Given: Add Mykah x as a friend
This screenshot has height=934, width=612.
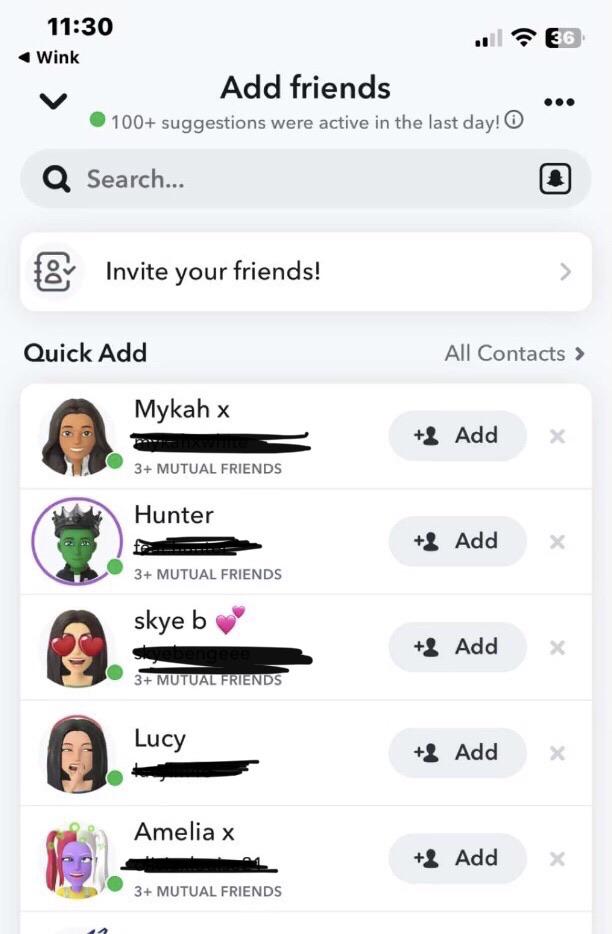Looking at the screenshot, I should [x=457, y=435].
